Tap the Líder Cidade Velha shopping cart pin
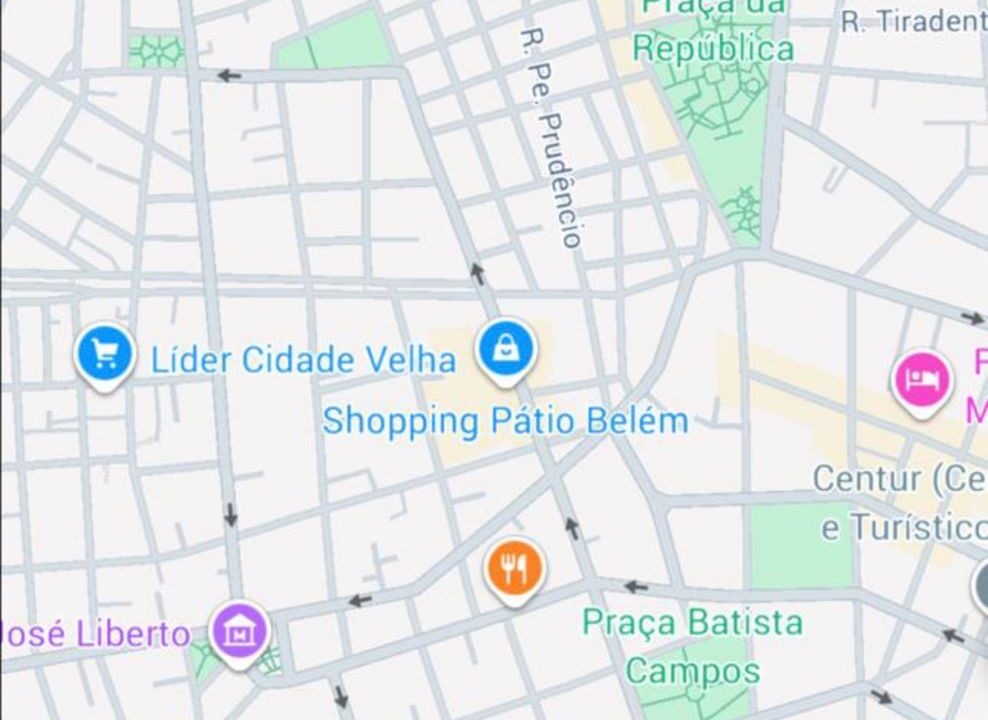 click(105, 353)
